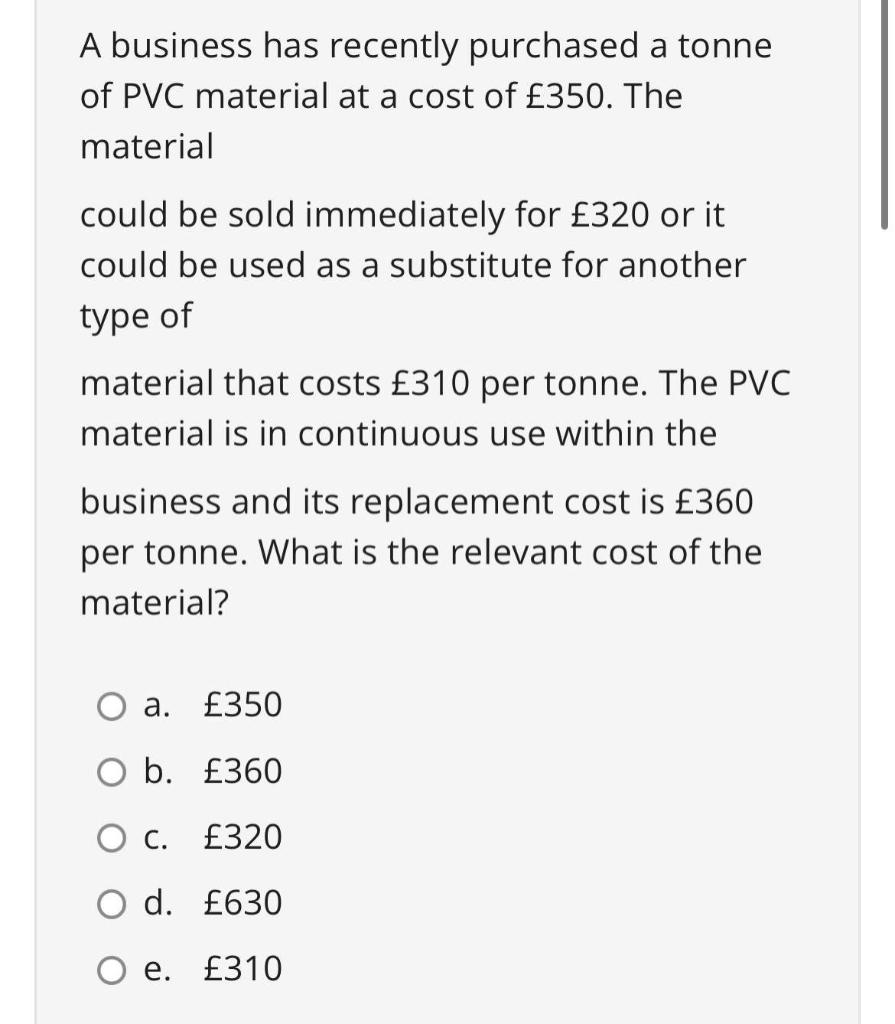The width and height of the screenshot is (895, 1024).
Task: Pick answer option c. £320
Action: (112, 838)
